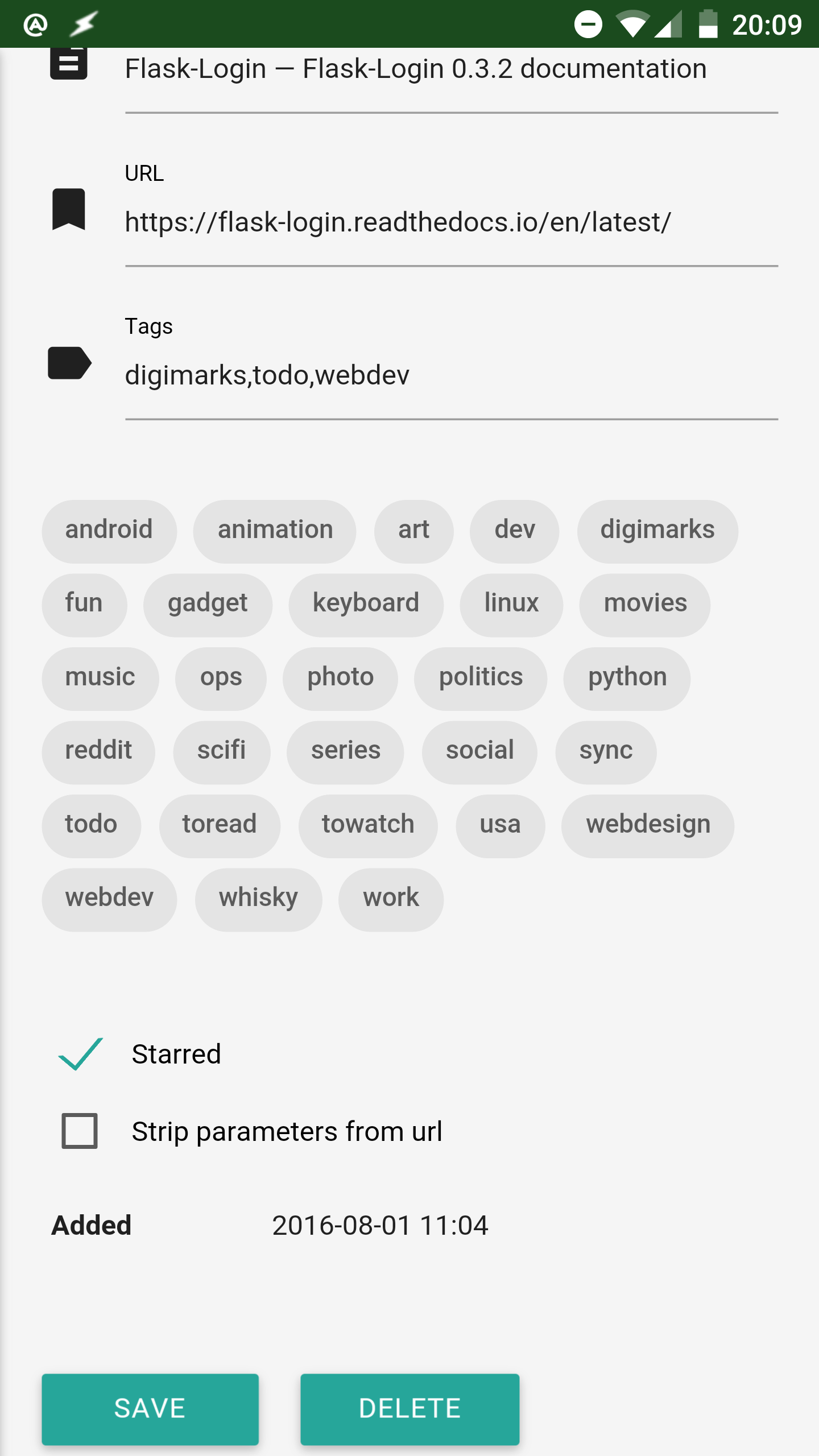Click the document icon next to the title
The image size is (819, 1456).
tap(68, 64)
